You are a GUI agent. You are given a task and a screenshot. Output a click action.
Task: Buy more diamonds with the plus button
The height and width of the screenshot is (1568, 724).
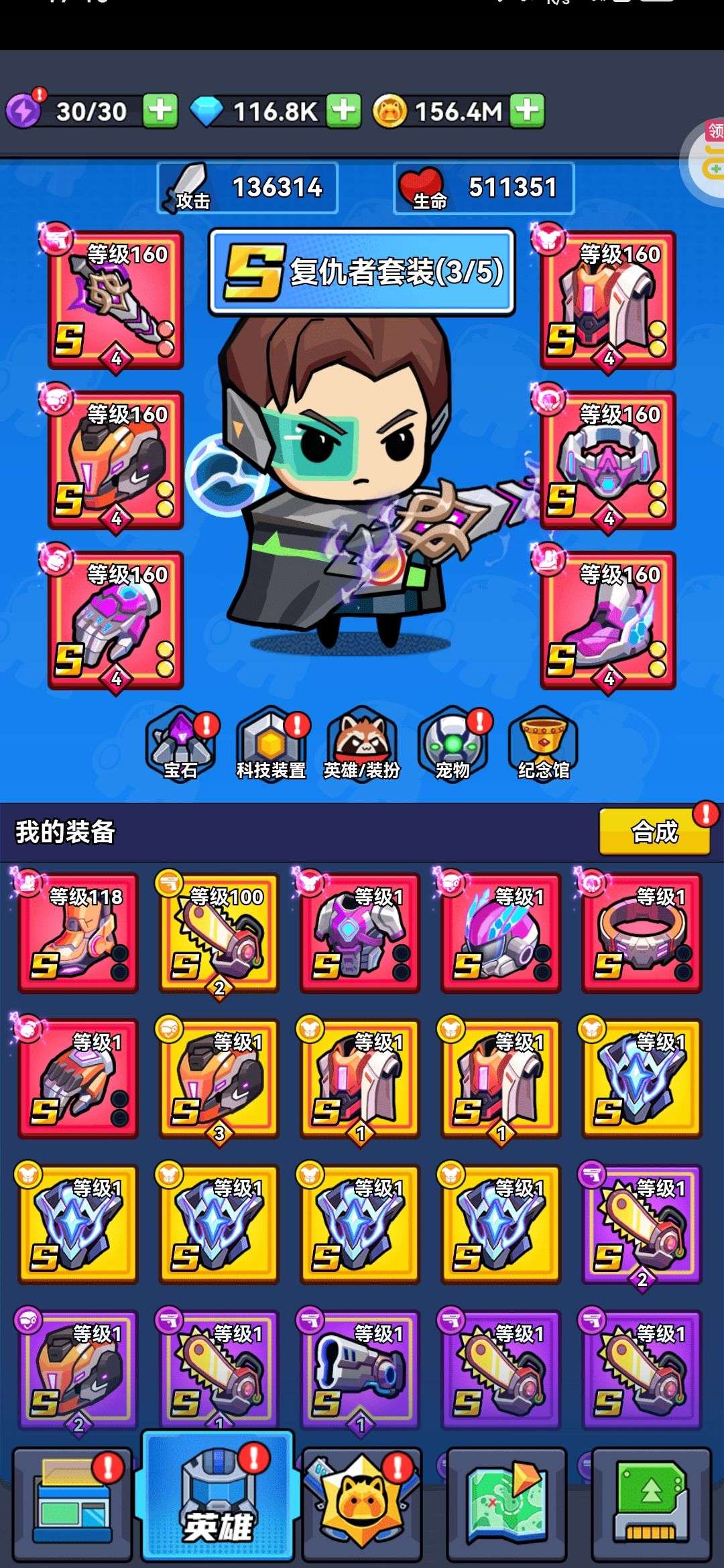tap(344, 111)
